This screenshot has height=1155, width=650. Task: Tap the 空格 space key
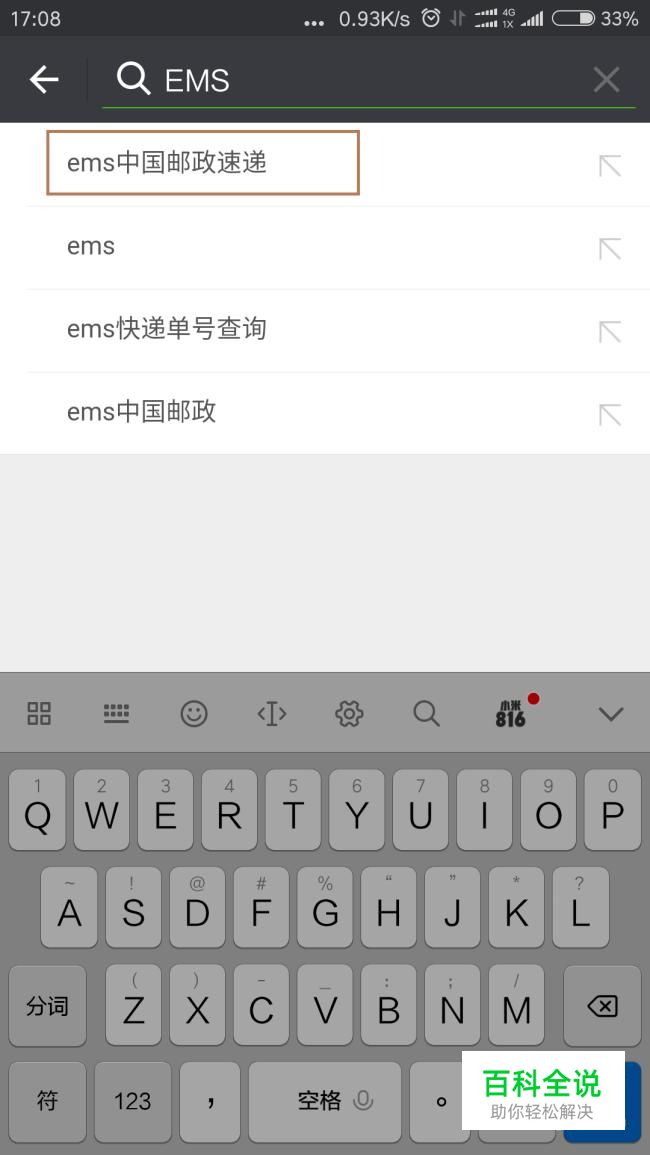325,1100
